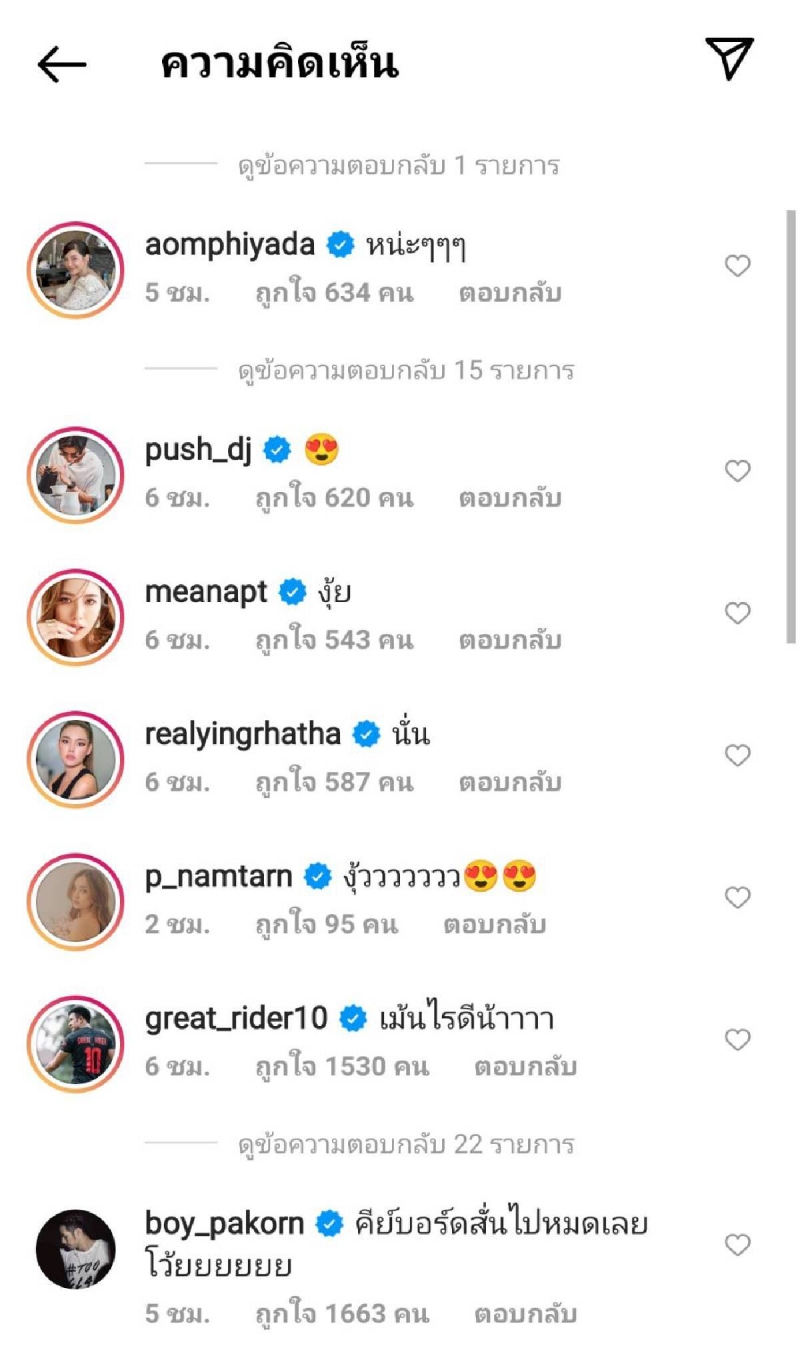
Task: Like great_rider10's comment
Action: point(737,1040)
